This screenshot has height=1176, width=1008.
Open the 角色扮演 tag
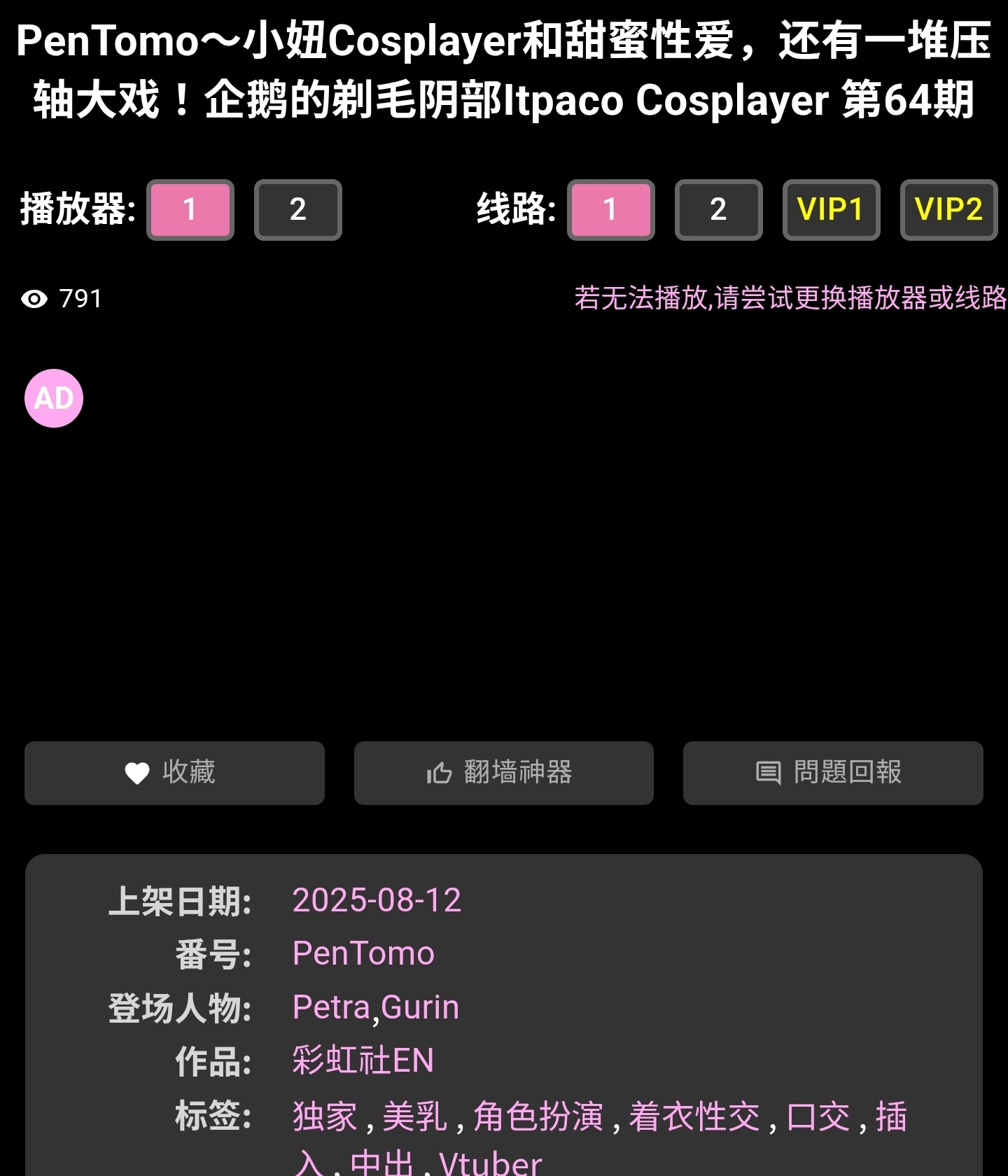coord(538,1116)
